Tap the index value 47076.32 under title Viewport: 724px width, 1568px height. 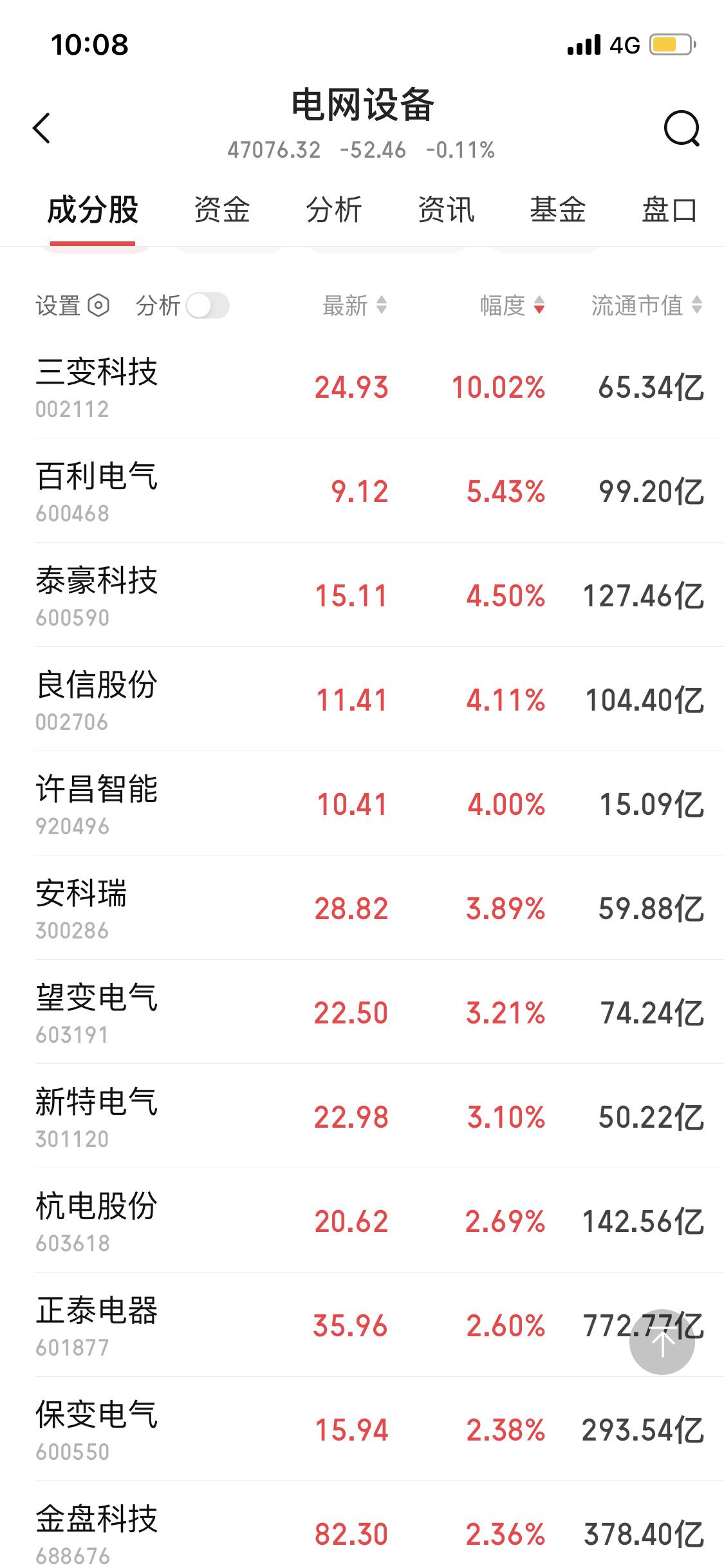(274, 150)
